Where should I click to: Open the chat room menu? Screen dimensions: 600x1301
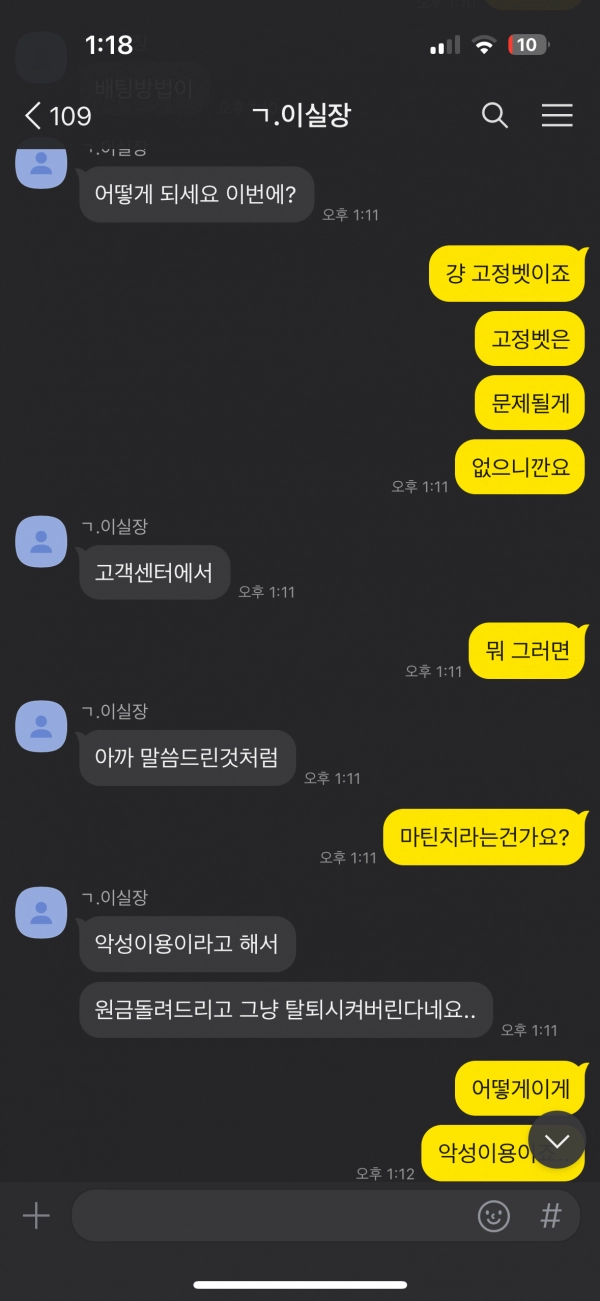click(x=557, y=116)
